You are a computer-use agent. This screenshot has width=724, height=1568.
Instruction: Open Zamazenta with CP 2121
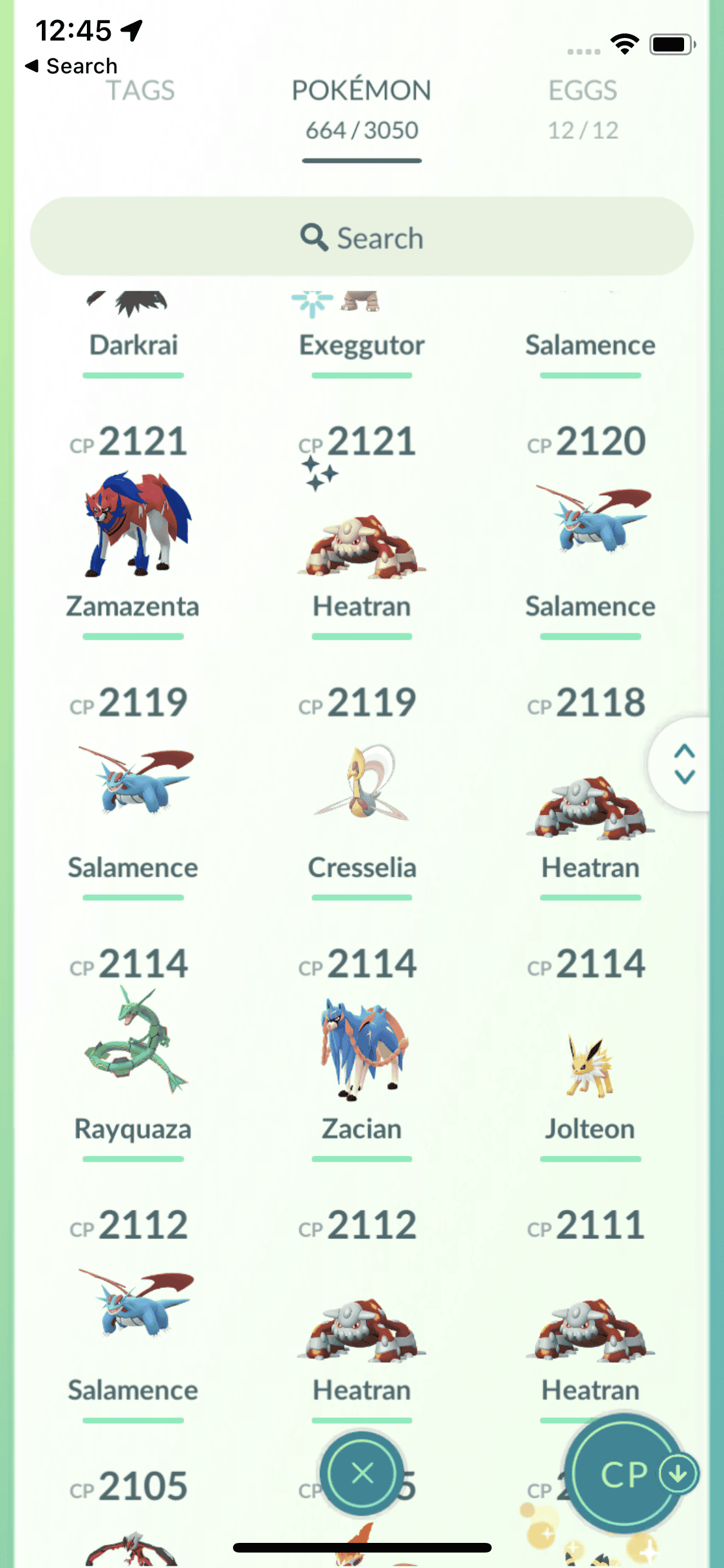(133, 525)
